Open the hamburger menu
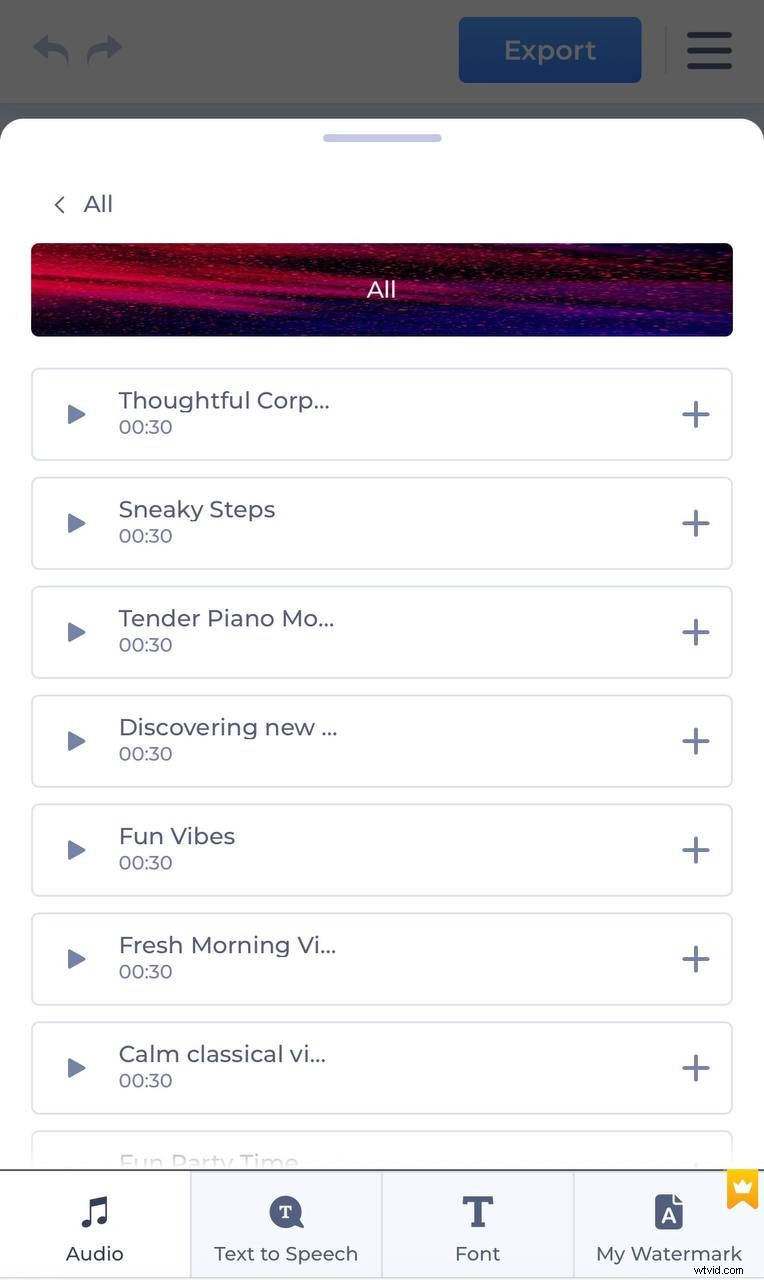This screenshot has width=764, height=1280. pos(709,51)
